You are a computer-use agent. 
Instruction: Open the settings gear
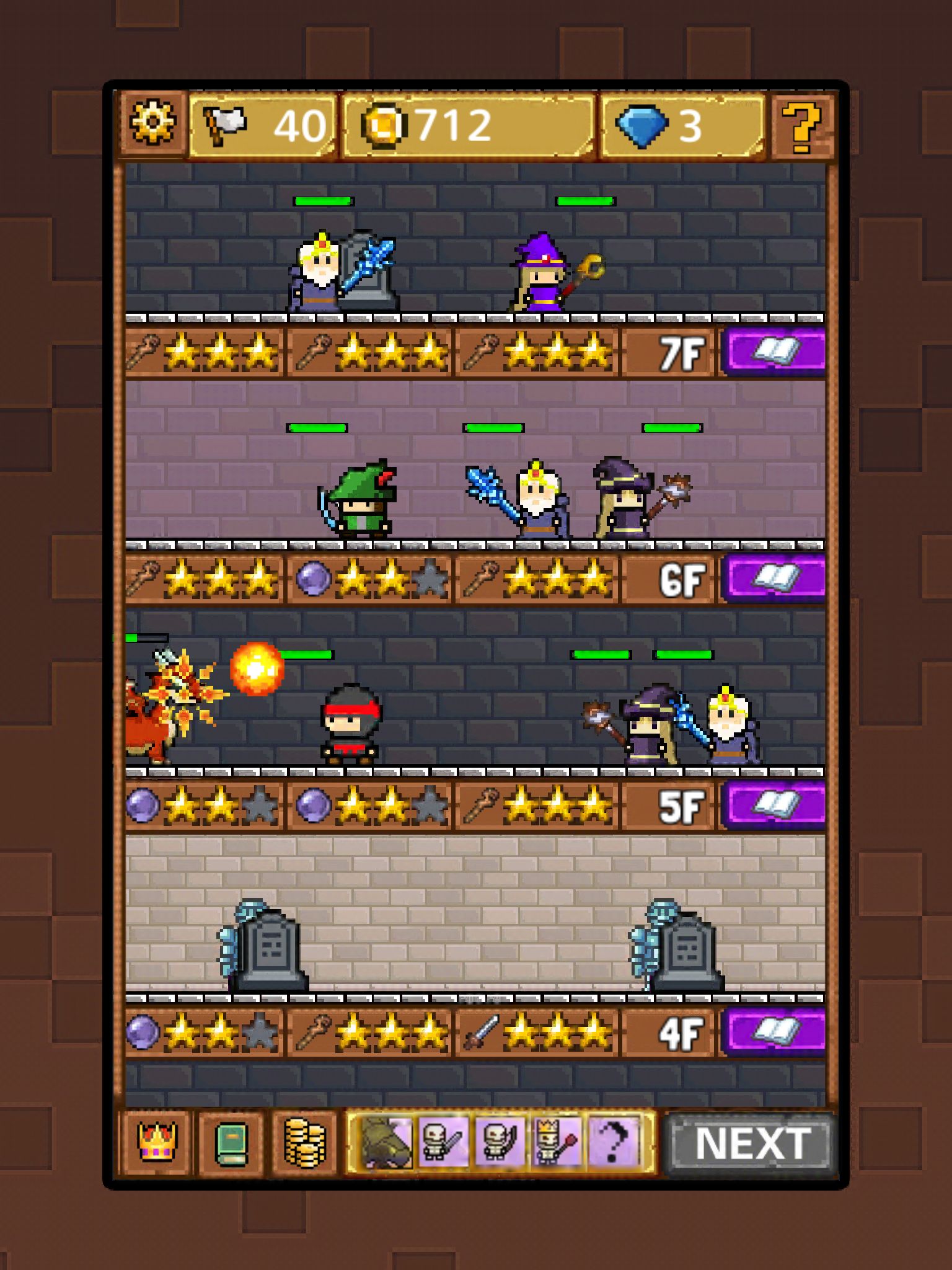pos(152,123)
